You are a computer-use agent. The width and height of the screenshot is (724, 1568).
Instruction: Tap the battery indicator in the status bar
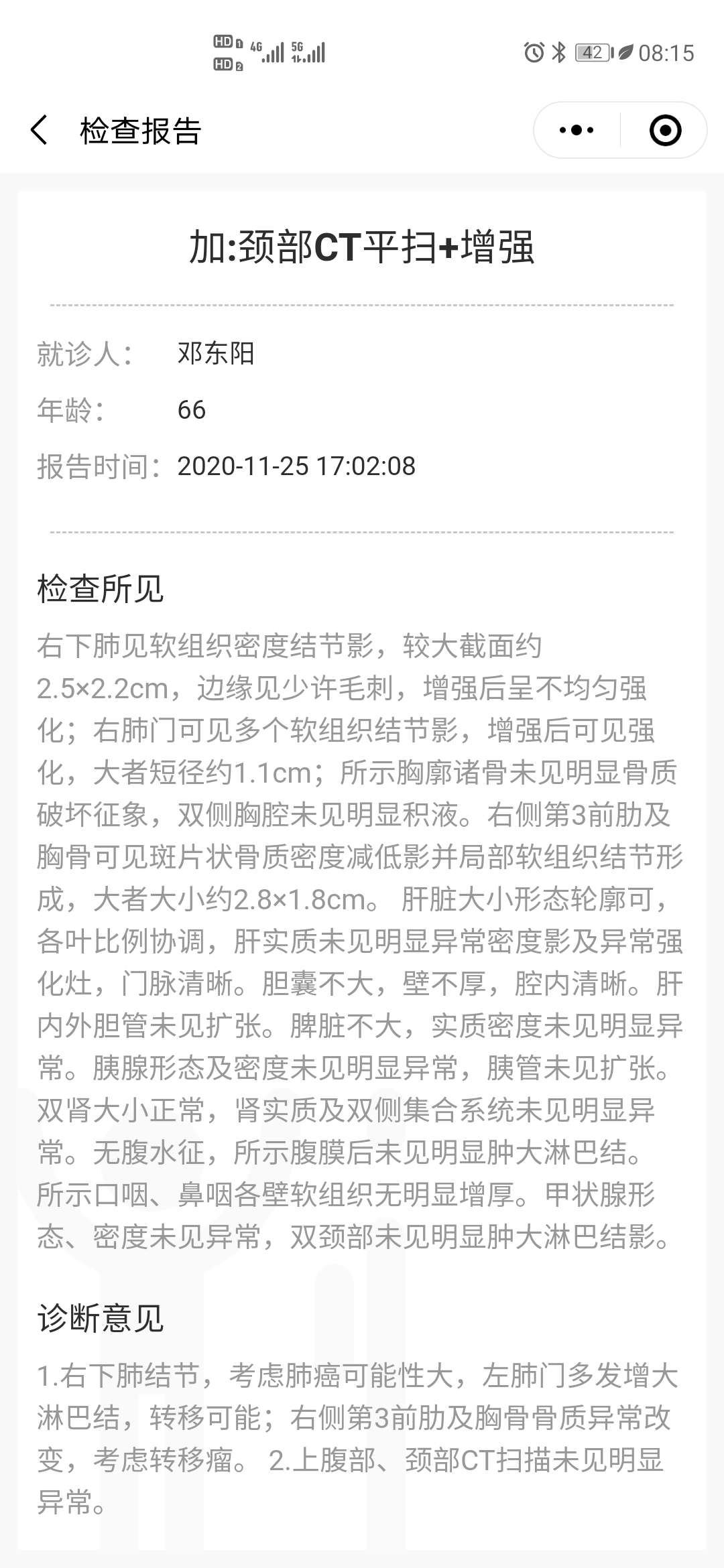590,54
